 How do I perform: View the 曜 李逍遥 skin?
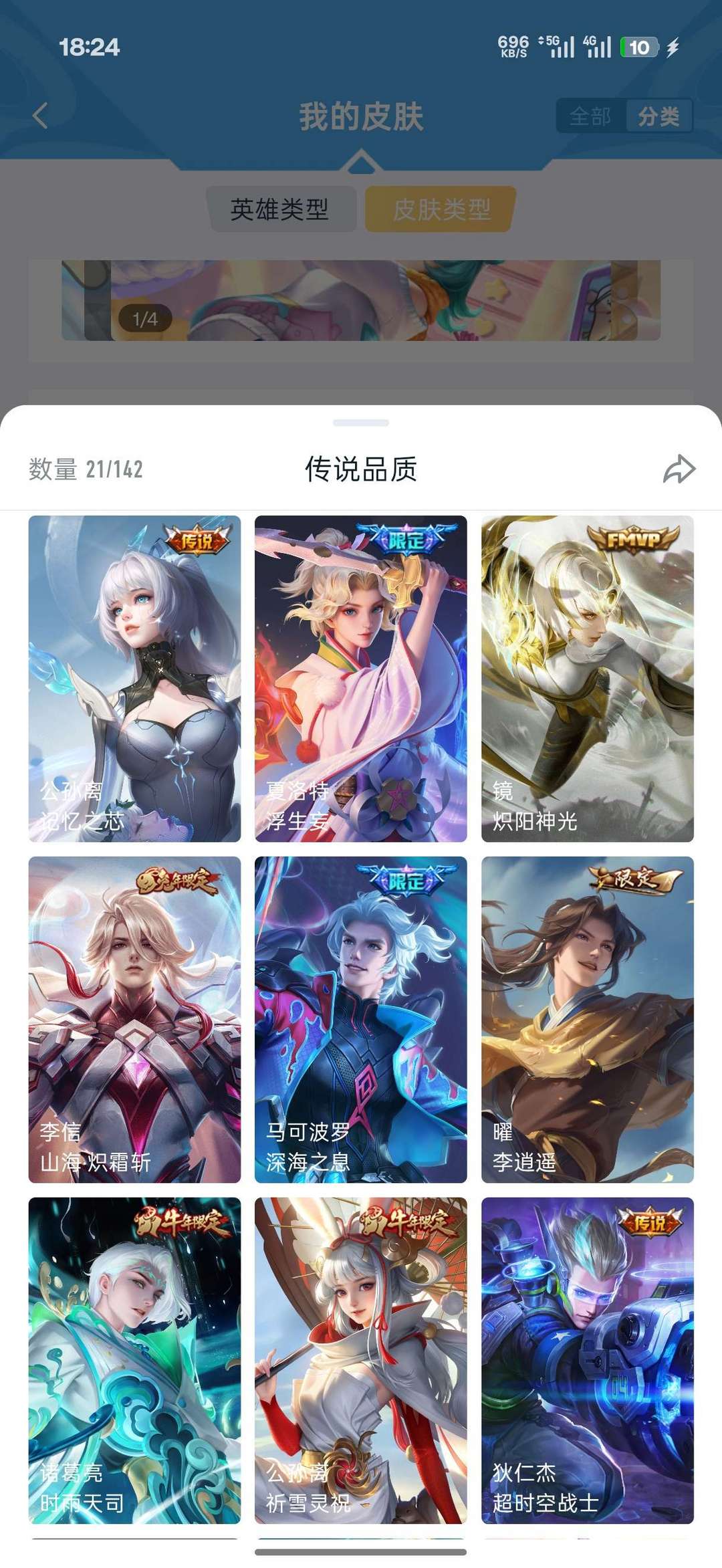tap(587, 1019)
